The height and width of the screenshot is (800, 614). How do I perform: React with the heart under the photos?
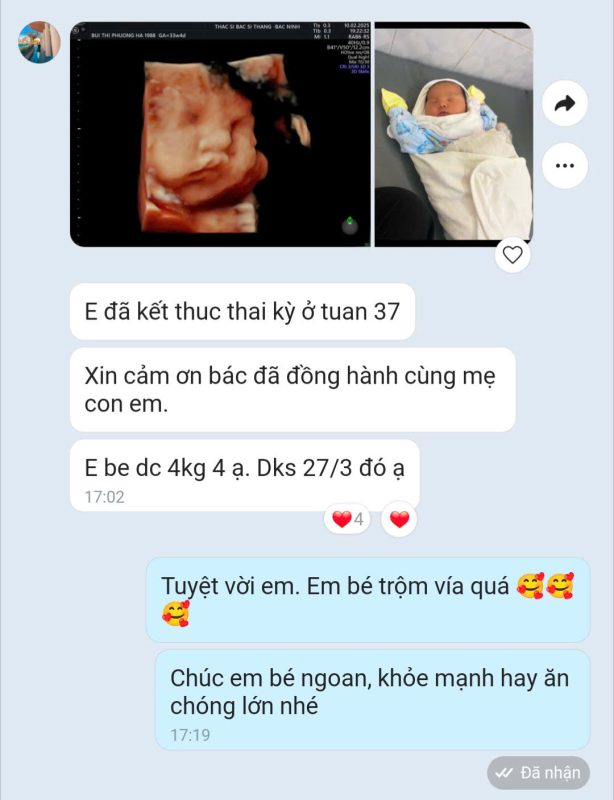[x=513, y=255]
